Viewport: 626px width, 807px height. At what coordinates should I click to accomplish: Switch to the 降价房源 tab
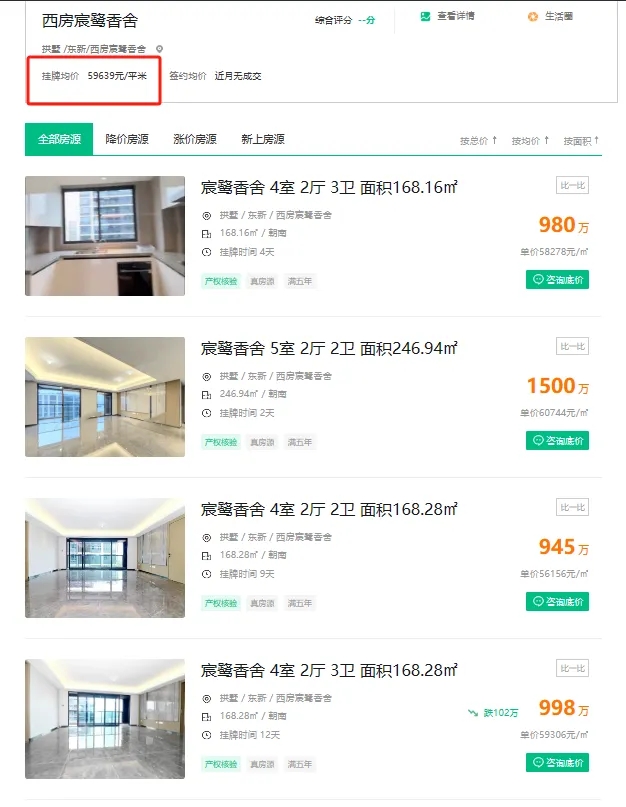pos(127,140)
